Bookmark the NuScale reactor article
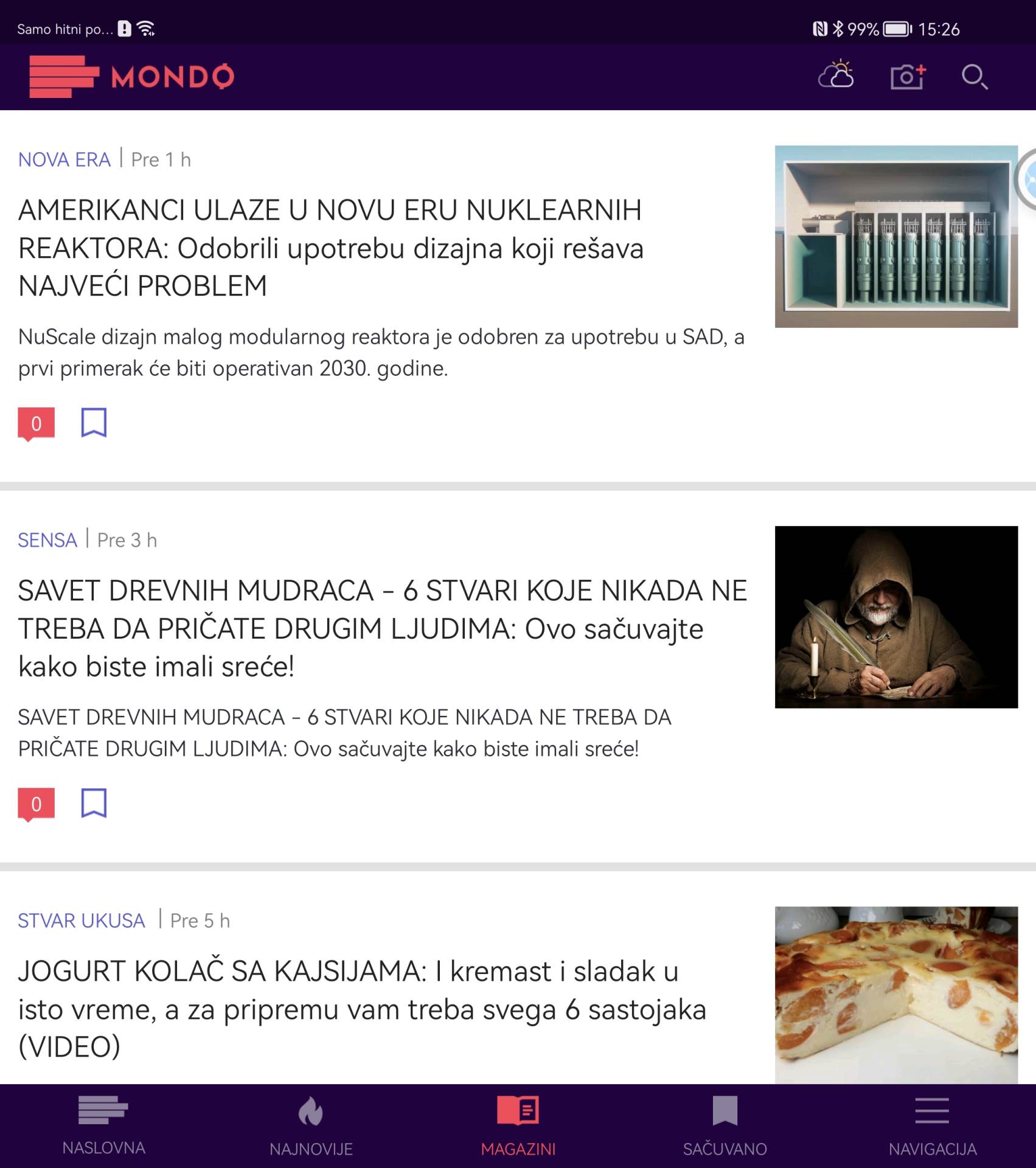This screenshot has height=1168, width=1036. pyautogui.click(x=94, y=422)
